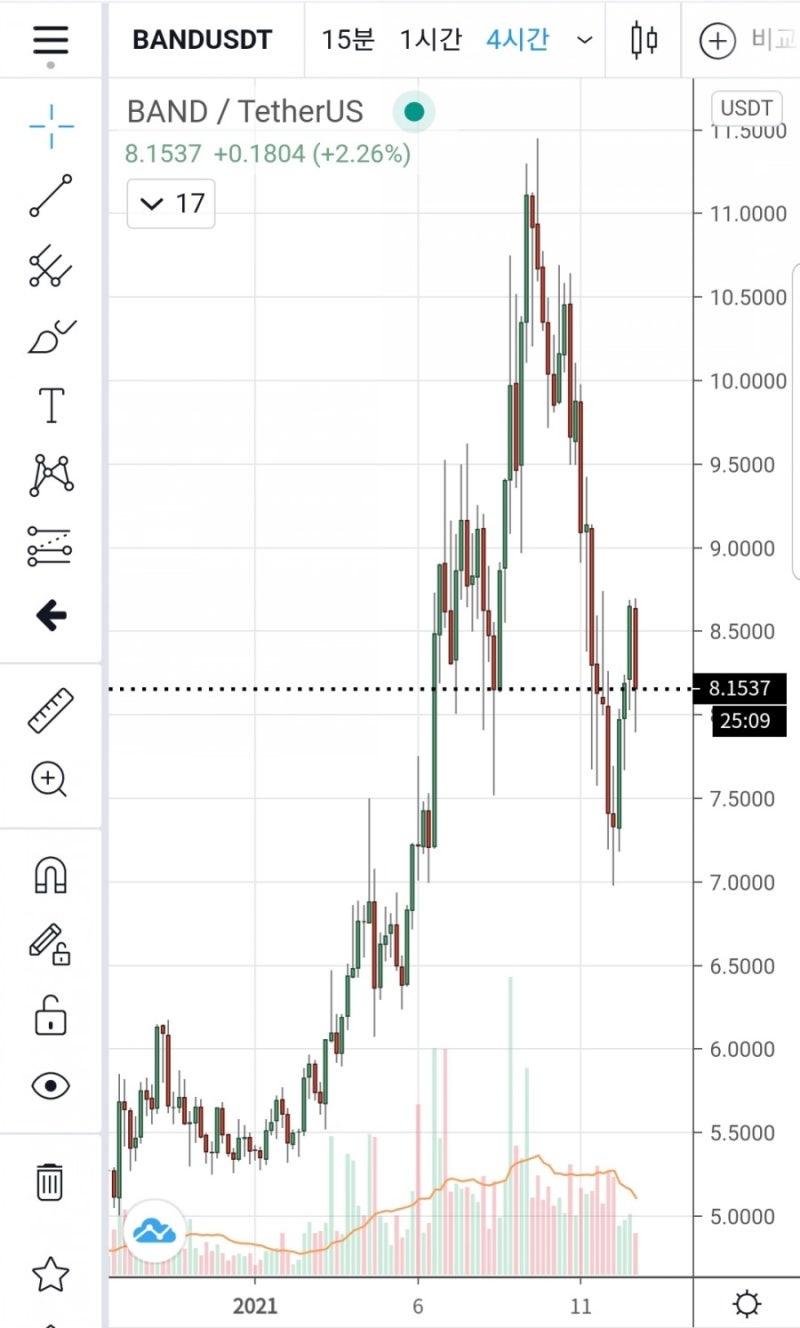800x1328 pixels.
Task: Select the crosshair cursor tool
Action: 51,125
